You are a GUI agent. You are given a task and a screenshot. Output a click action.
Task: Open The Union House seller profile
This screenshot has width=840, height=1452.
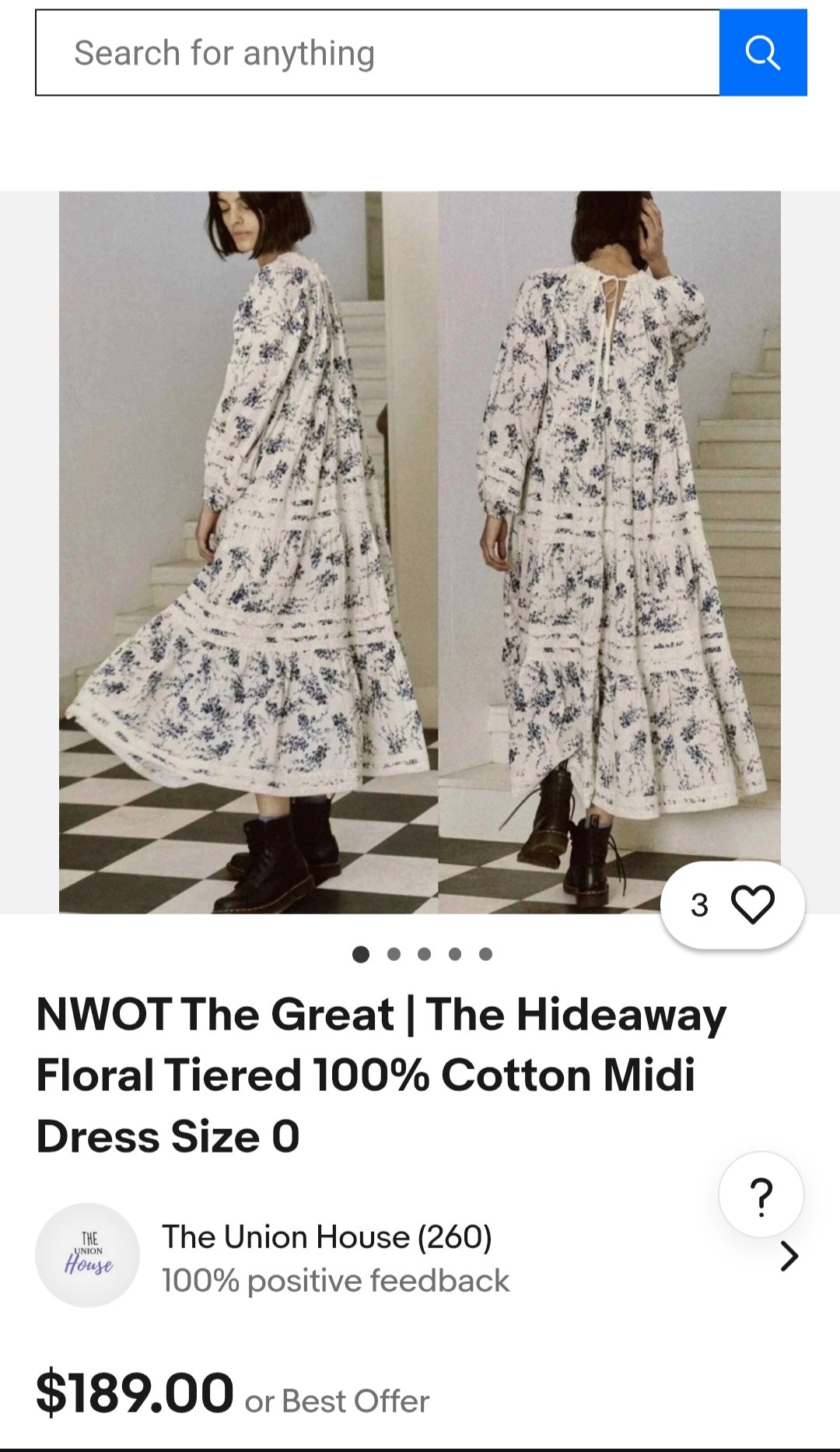327,1257
